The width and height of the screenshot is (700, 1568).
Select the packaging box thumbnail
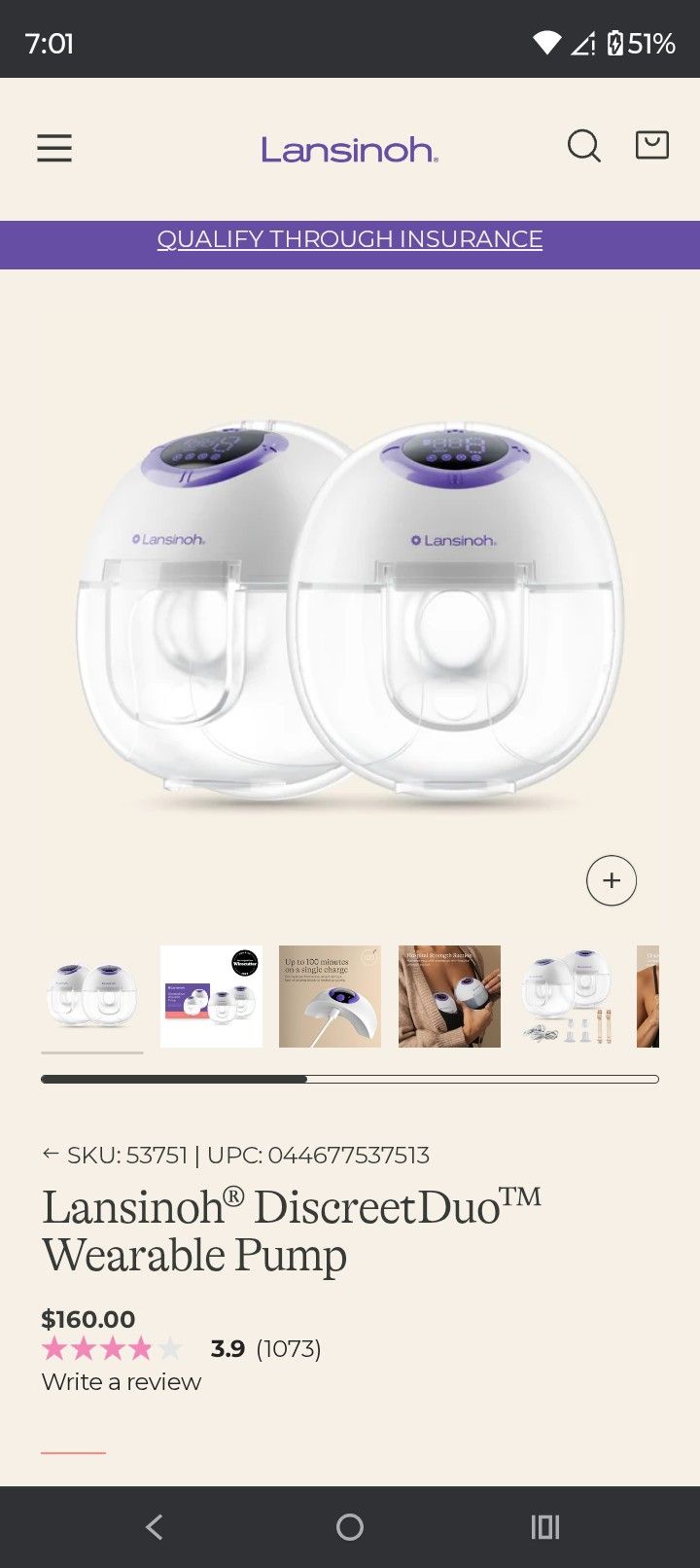(x=211, y=996)
